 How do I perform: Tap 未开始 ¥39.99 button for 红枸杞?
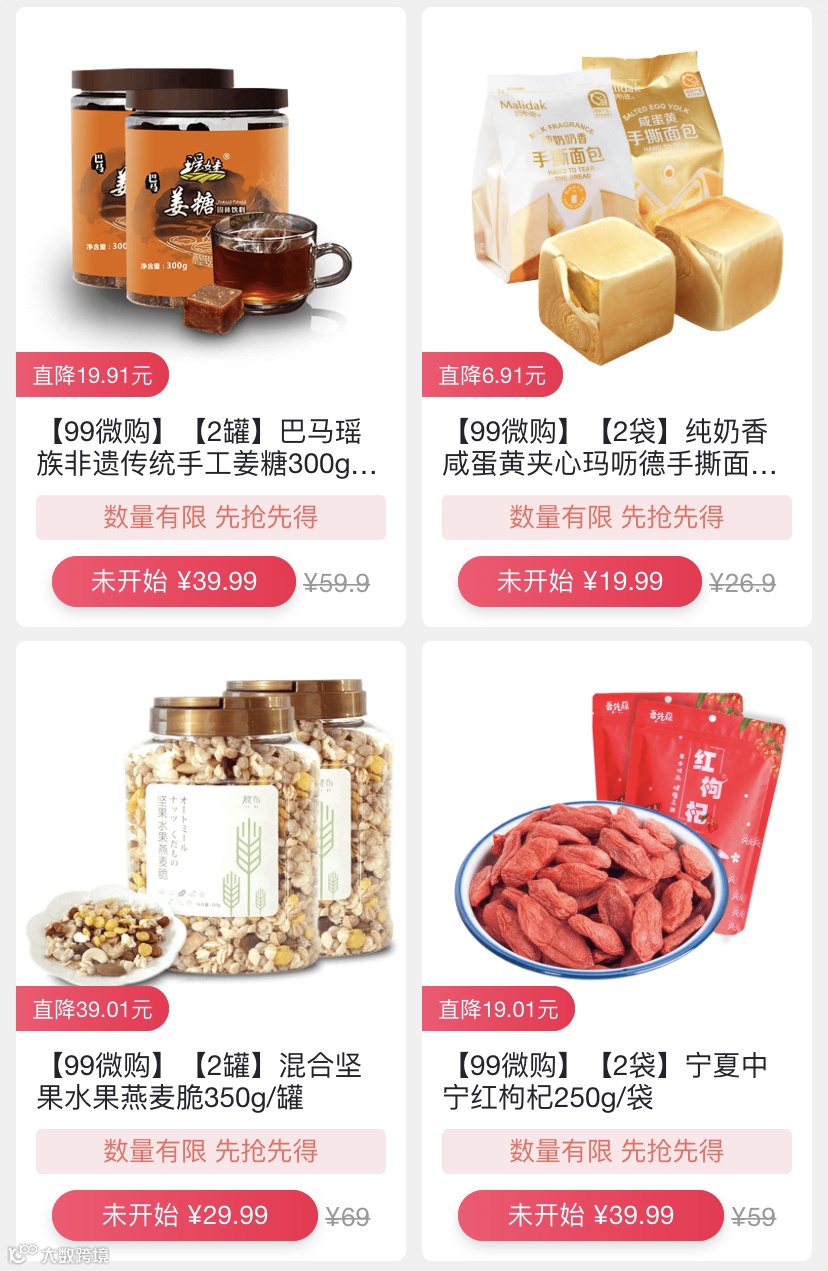(x=590, y=1215)
